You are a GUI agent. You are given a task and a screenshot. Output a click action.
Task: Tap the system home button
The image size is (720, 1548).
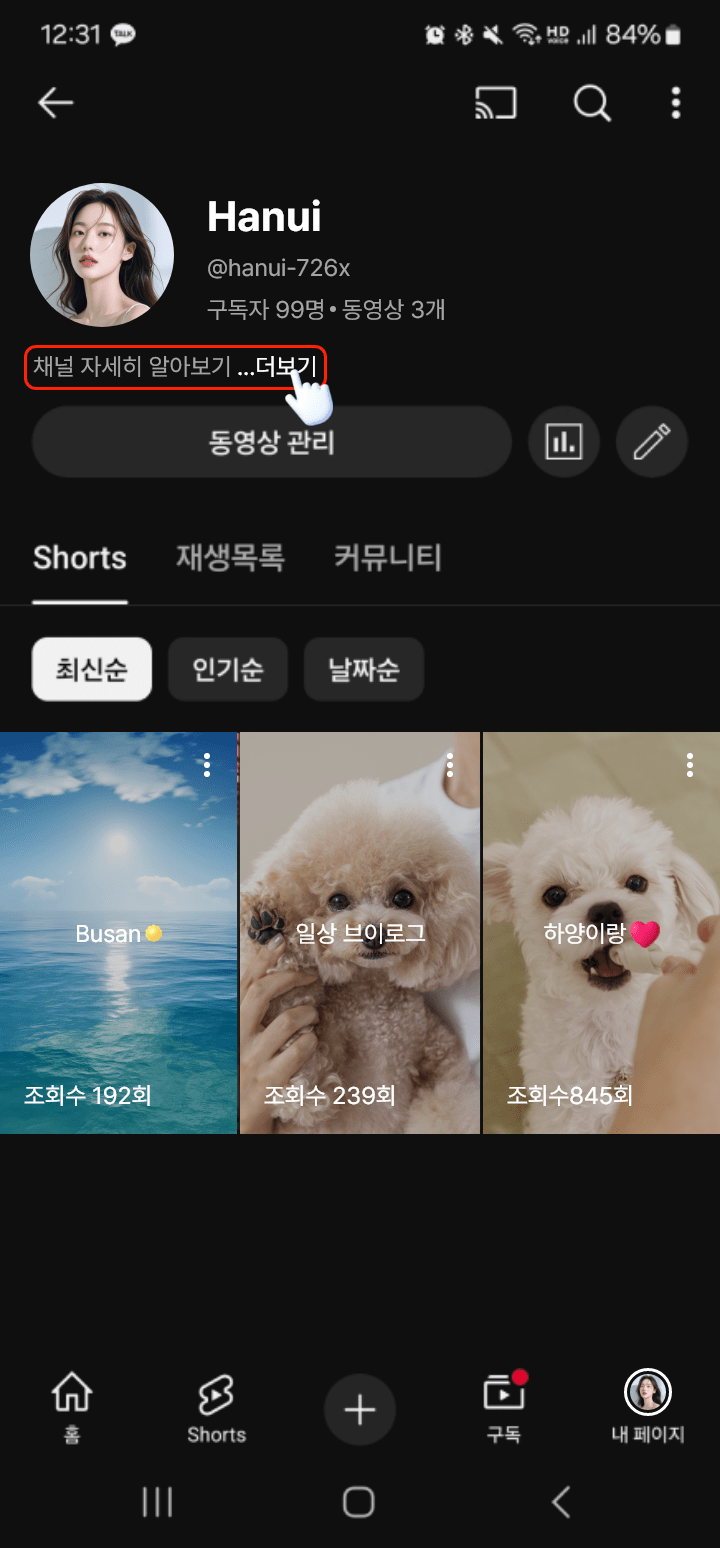point(359,1501)
